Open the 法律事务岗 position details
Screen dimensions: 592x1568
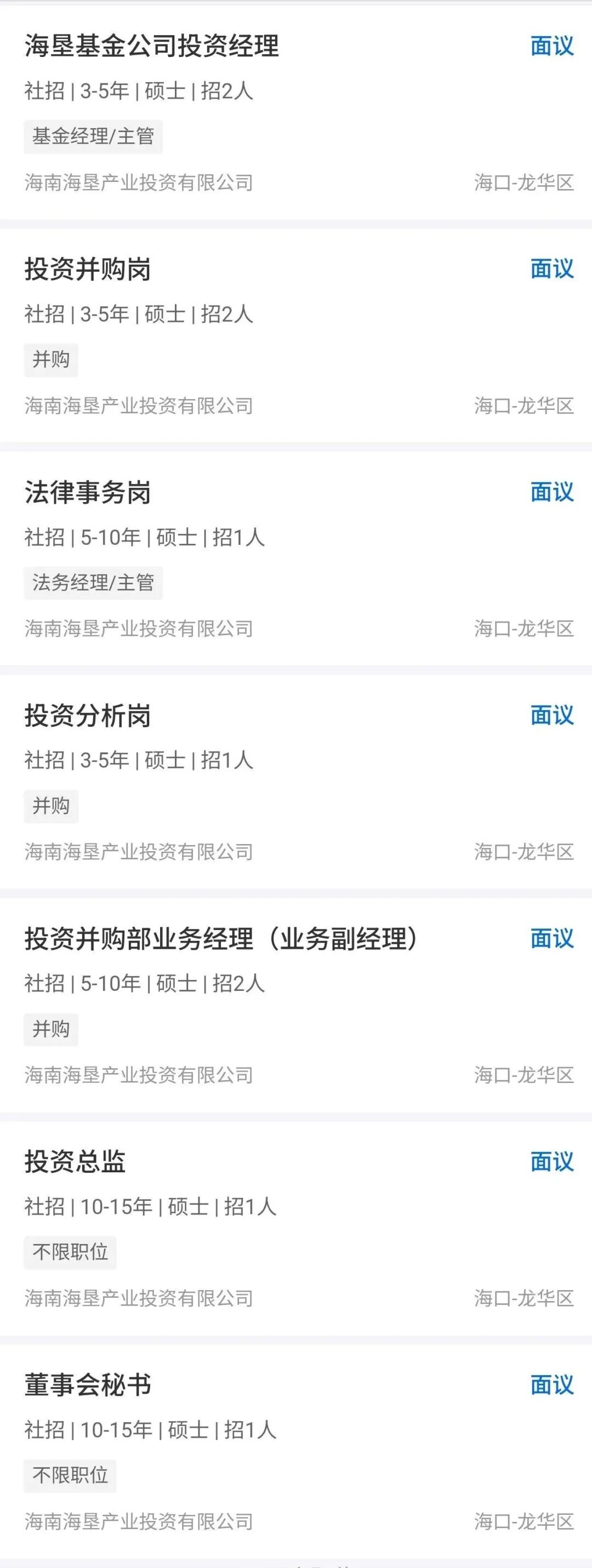point(88,493)
